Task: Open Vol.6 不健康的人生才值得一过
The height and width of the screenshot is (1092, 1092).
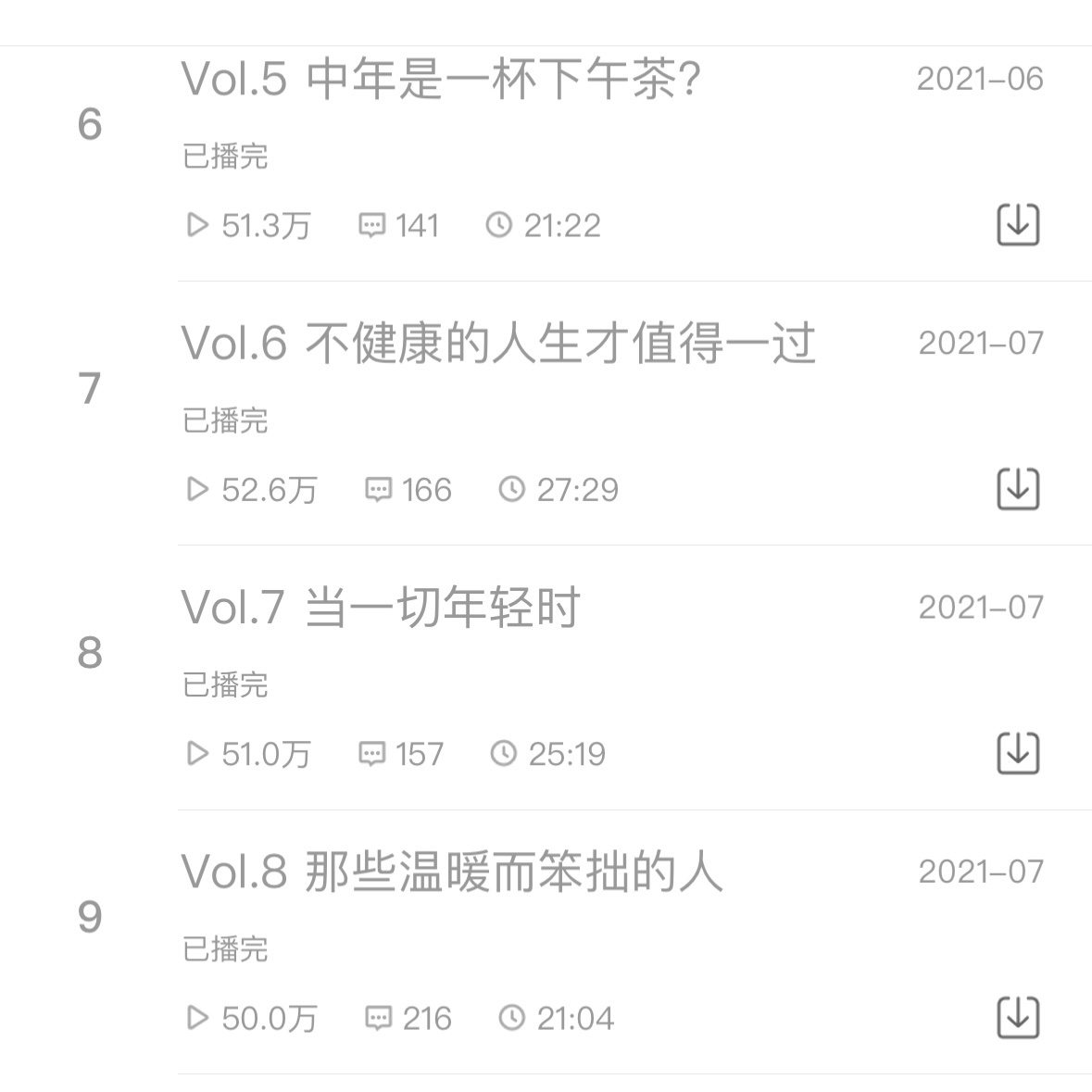Action: (x=497, y=344)
